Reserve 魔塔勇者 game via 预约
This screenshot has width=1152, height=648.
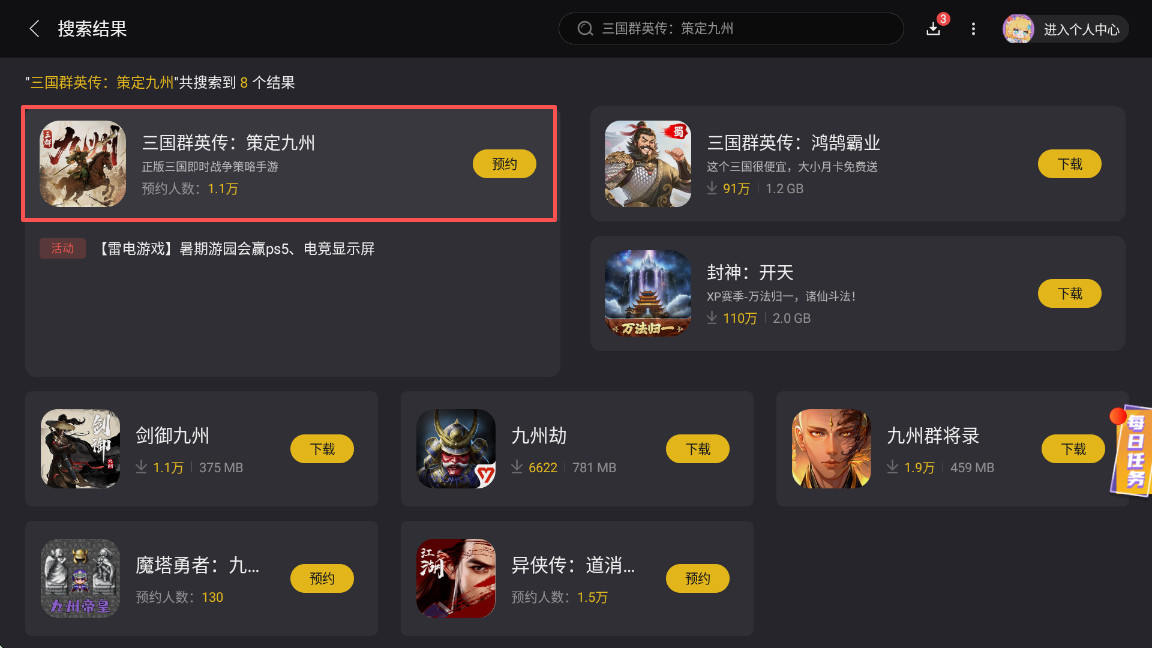[322, 578]
